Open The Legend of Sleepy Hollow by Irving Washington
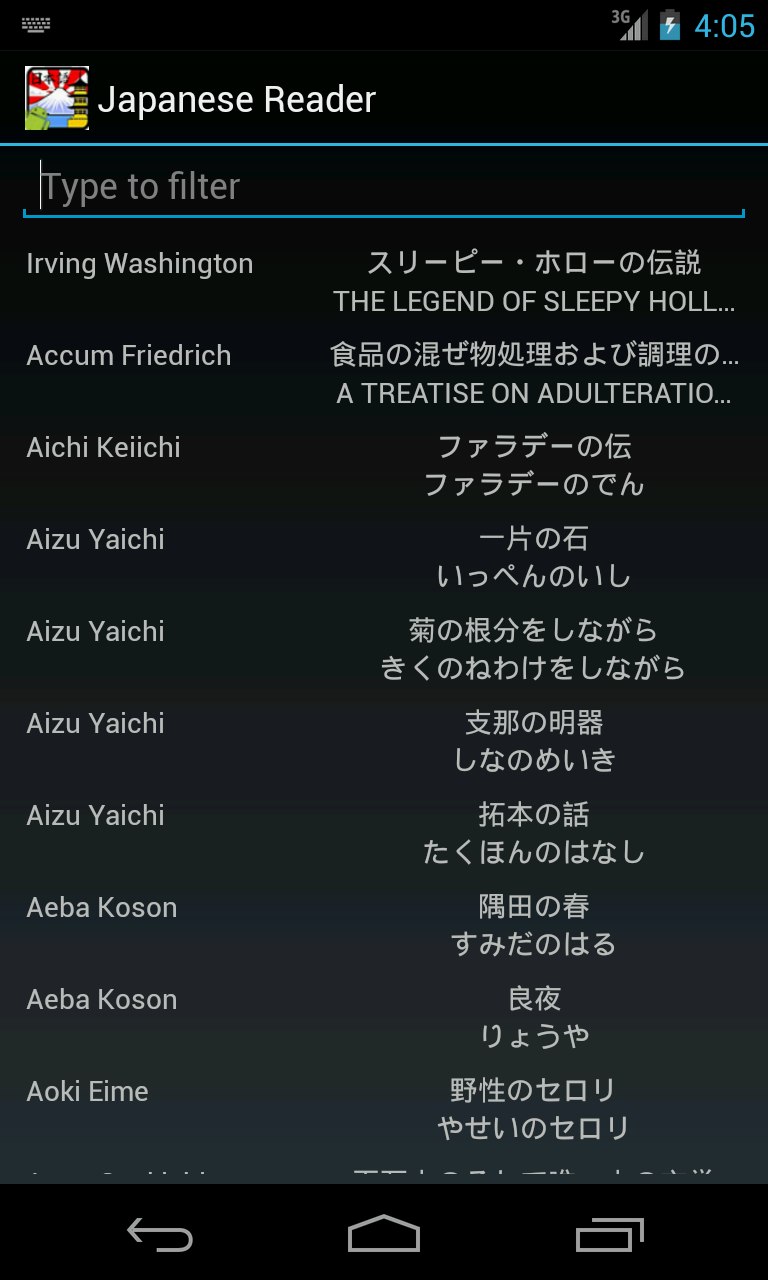 (384, 282)
